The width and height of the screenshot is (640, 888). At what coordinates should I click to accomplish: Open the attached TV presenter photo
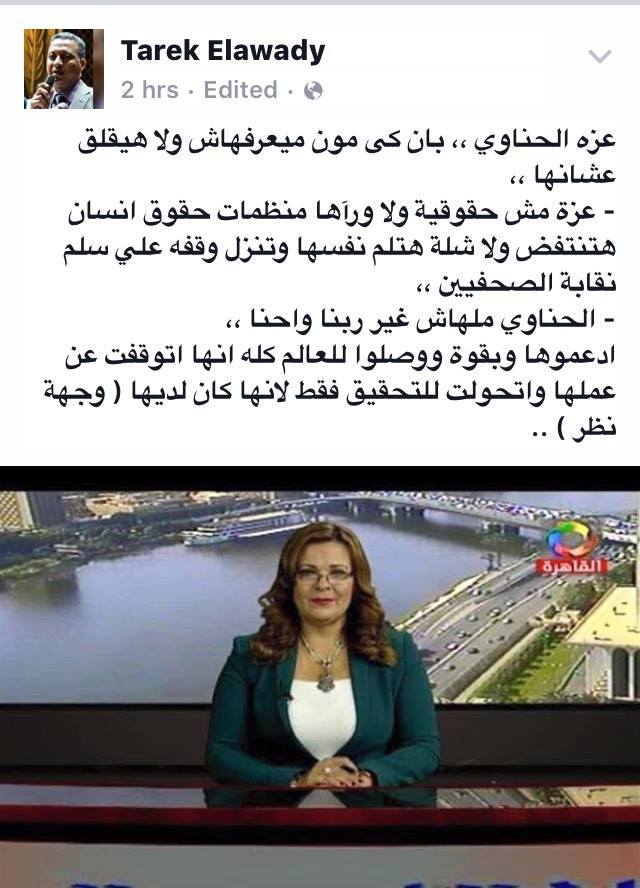[x=320, y=675]
